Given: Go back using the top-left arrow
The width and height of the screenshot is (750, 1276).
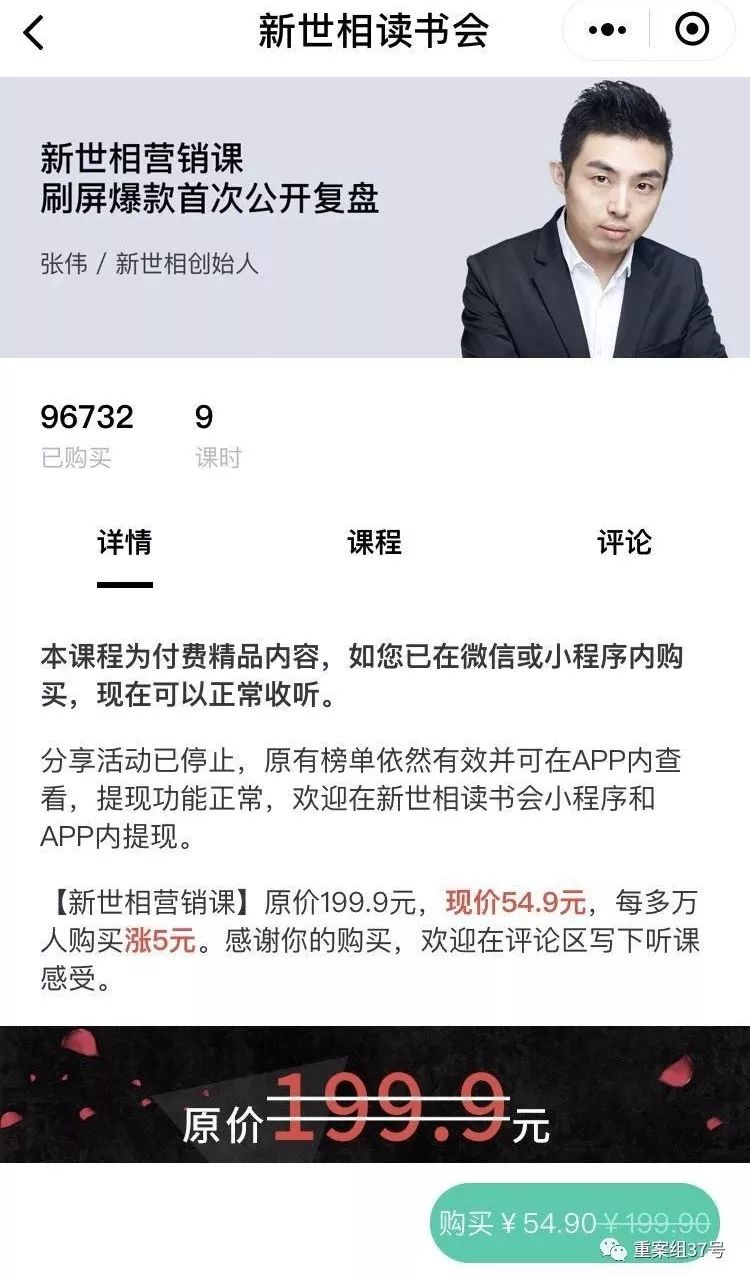Looking at the screenshot, I should click(35, 32).
